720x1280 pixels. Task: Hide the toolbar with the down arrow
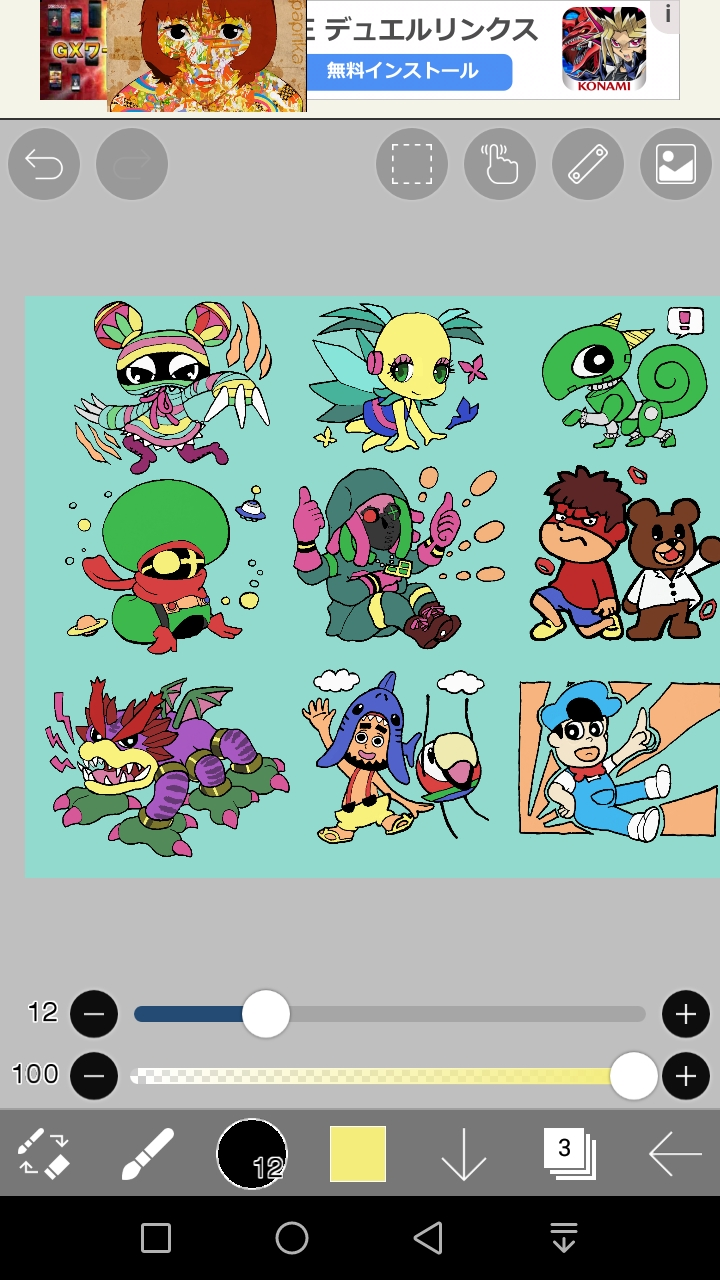(464, 1153)
